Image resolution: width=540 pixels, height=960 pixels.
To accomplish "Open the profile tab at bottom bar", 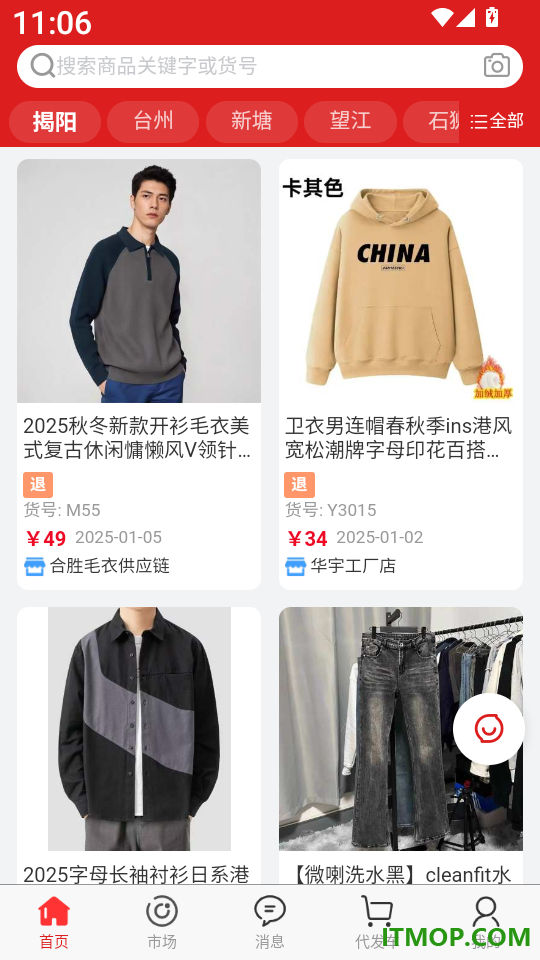I will (486, 923).
